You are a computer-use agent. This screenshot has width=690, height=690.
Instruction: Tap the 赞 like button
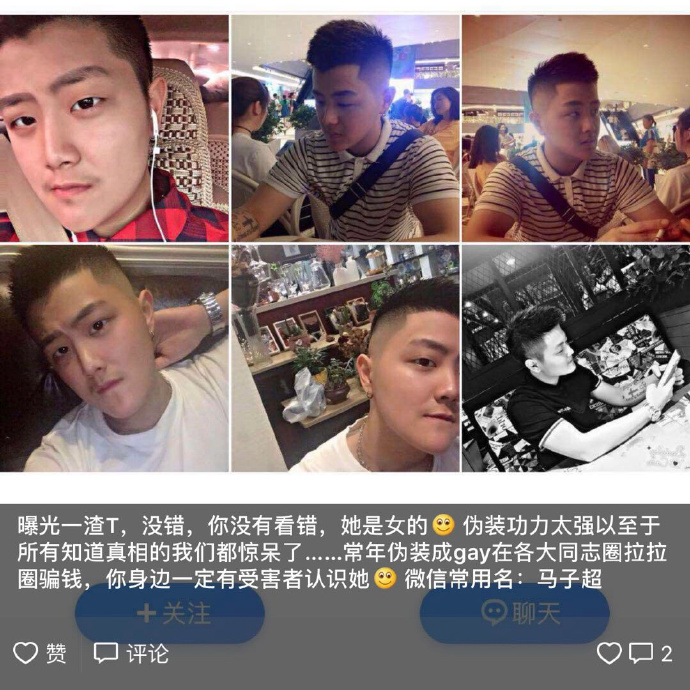pos(40,654)
